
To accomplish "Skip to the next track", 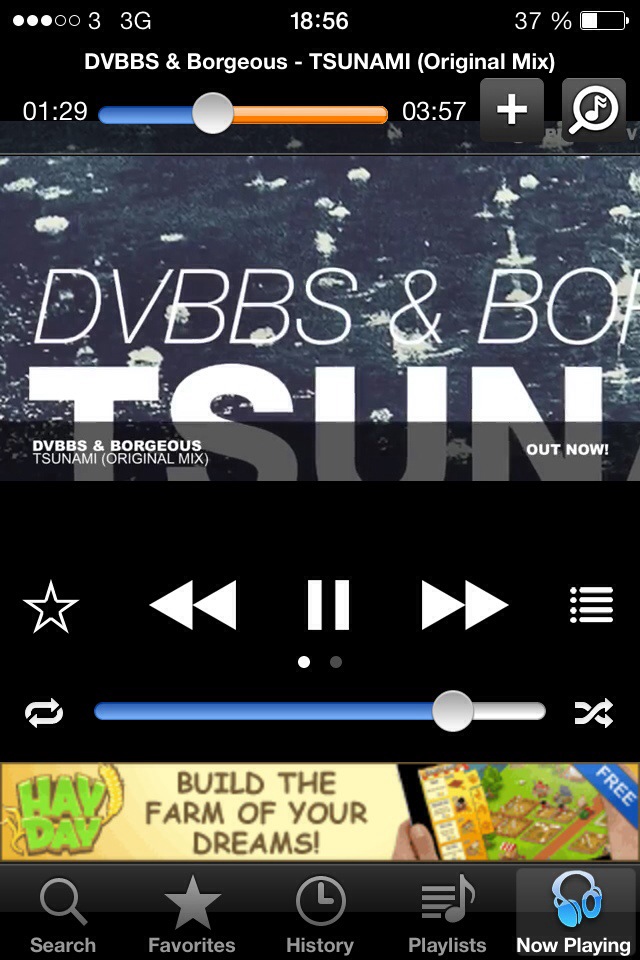I will click(x=464, y=605).
